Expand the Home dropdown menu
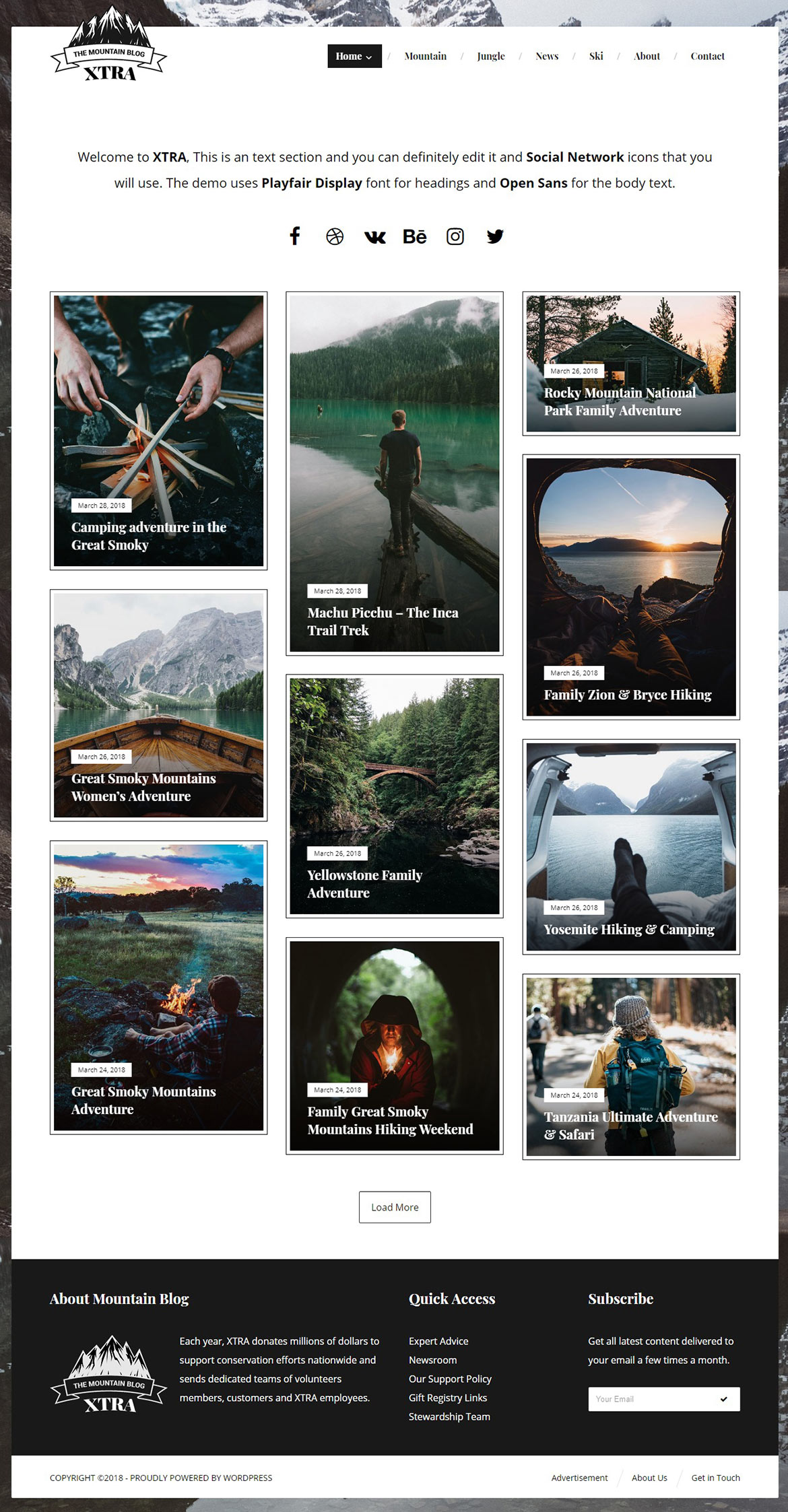The width and height of the screenshot is (788, 1512). point(354,57)
